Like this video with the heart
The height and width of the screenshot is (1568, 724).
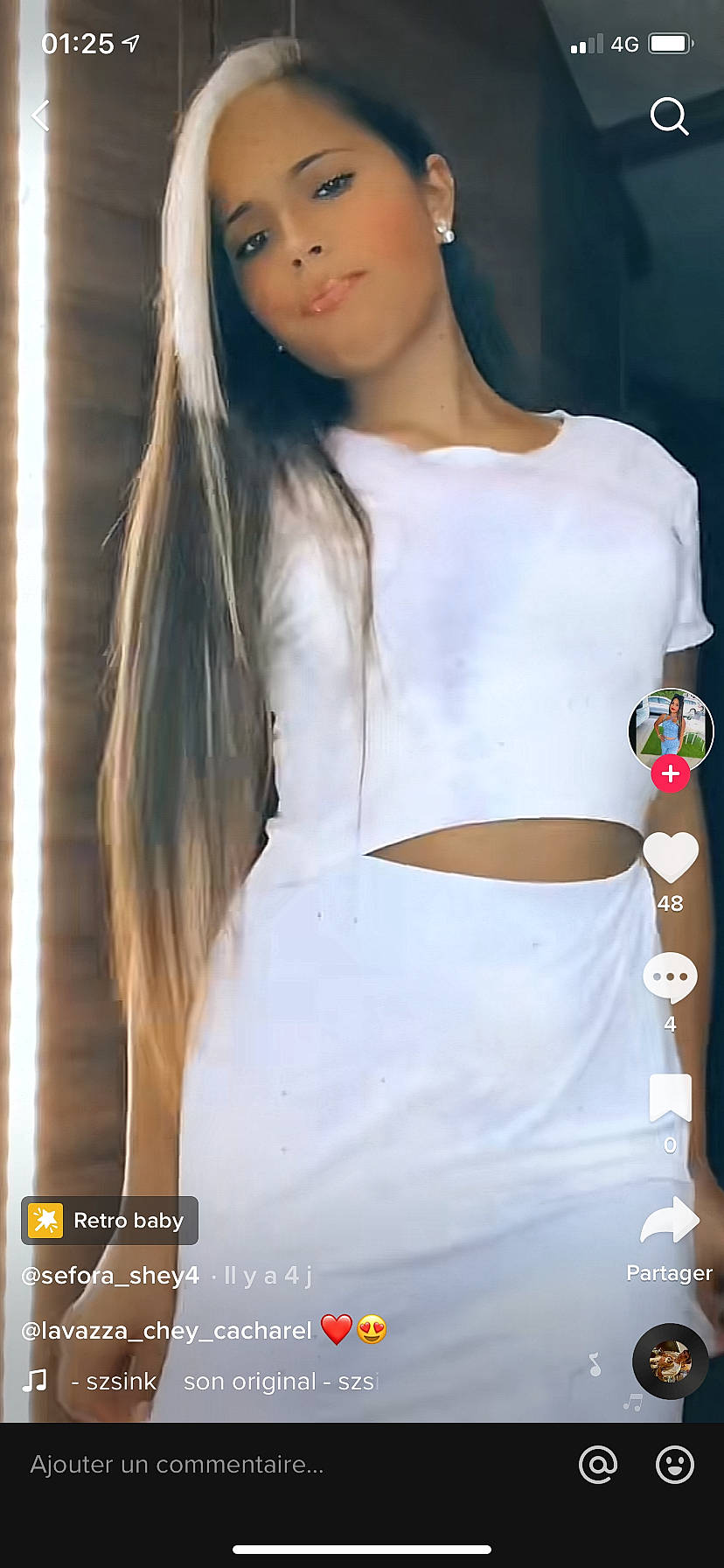671,857
